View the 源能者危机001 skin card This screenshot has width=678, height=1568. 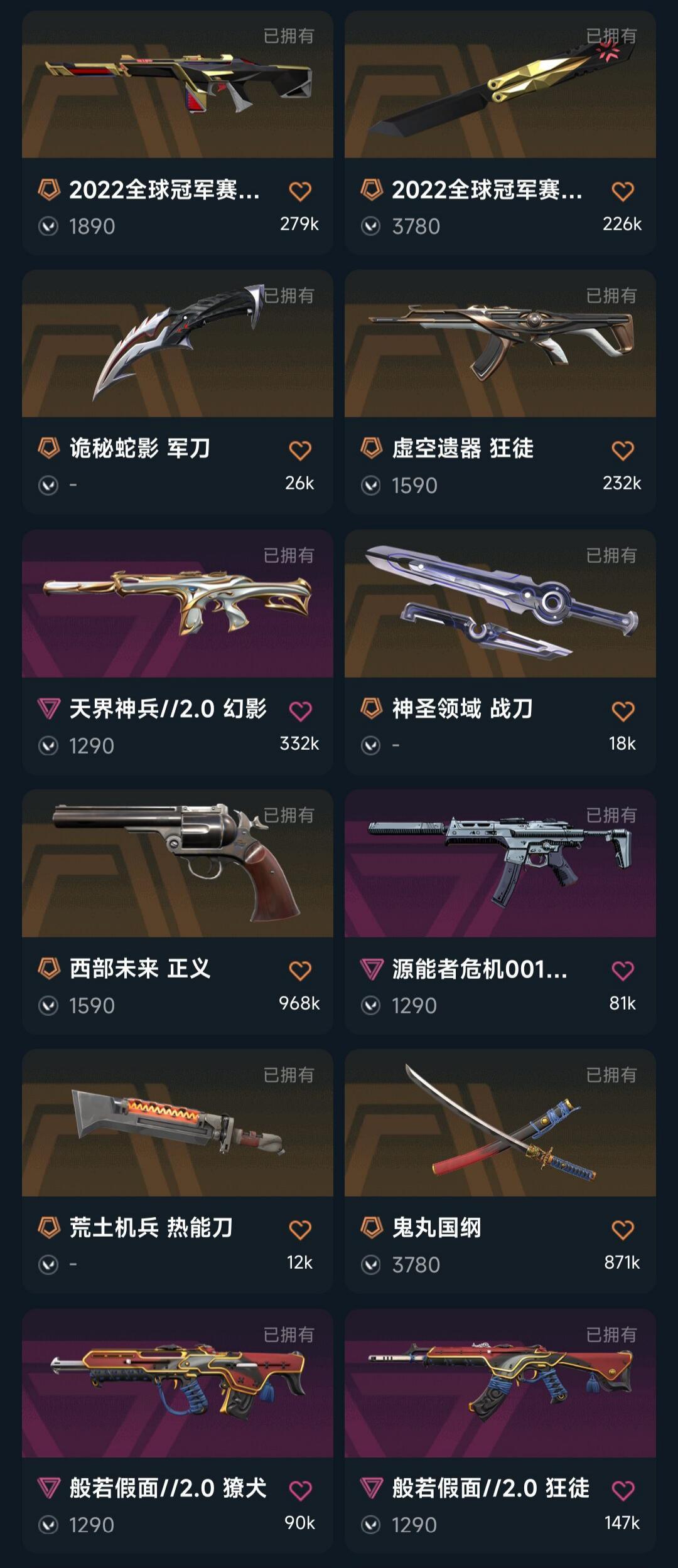[x=500, y=864]
